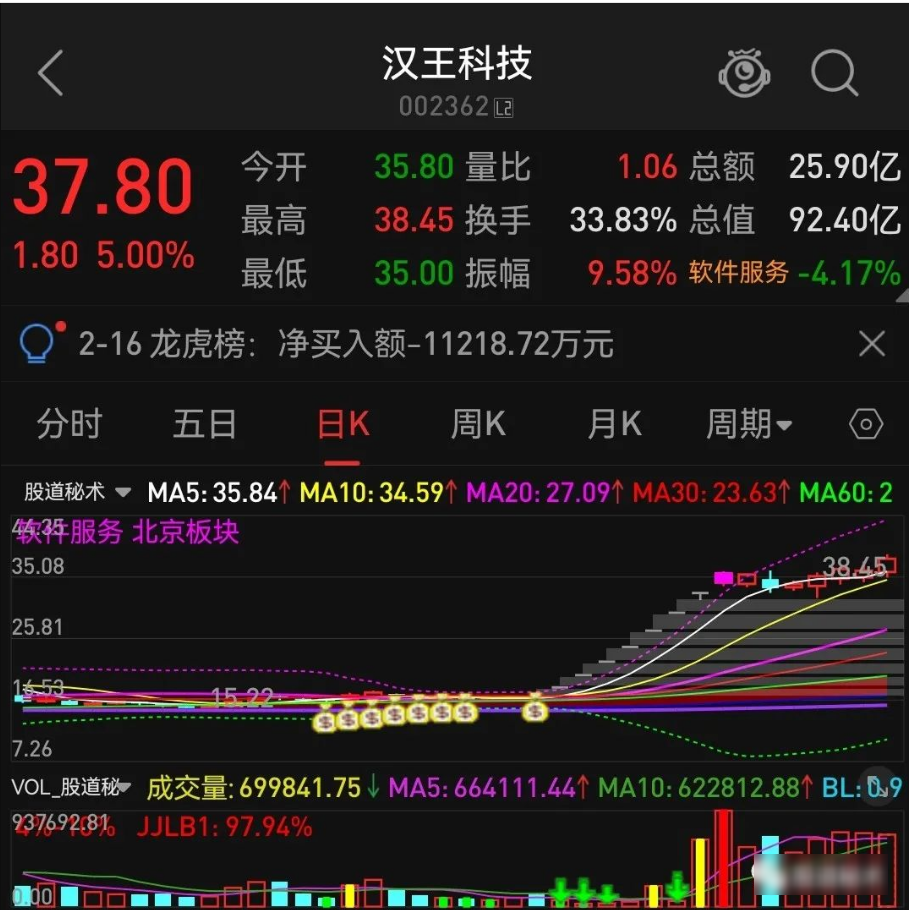Switch to the 分时 chart tab

click(69, 425)
